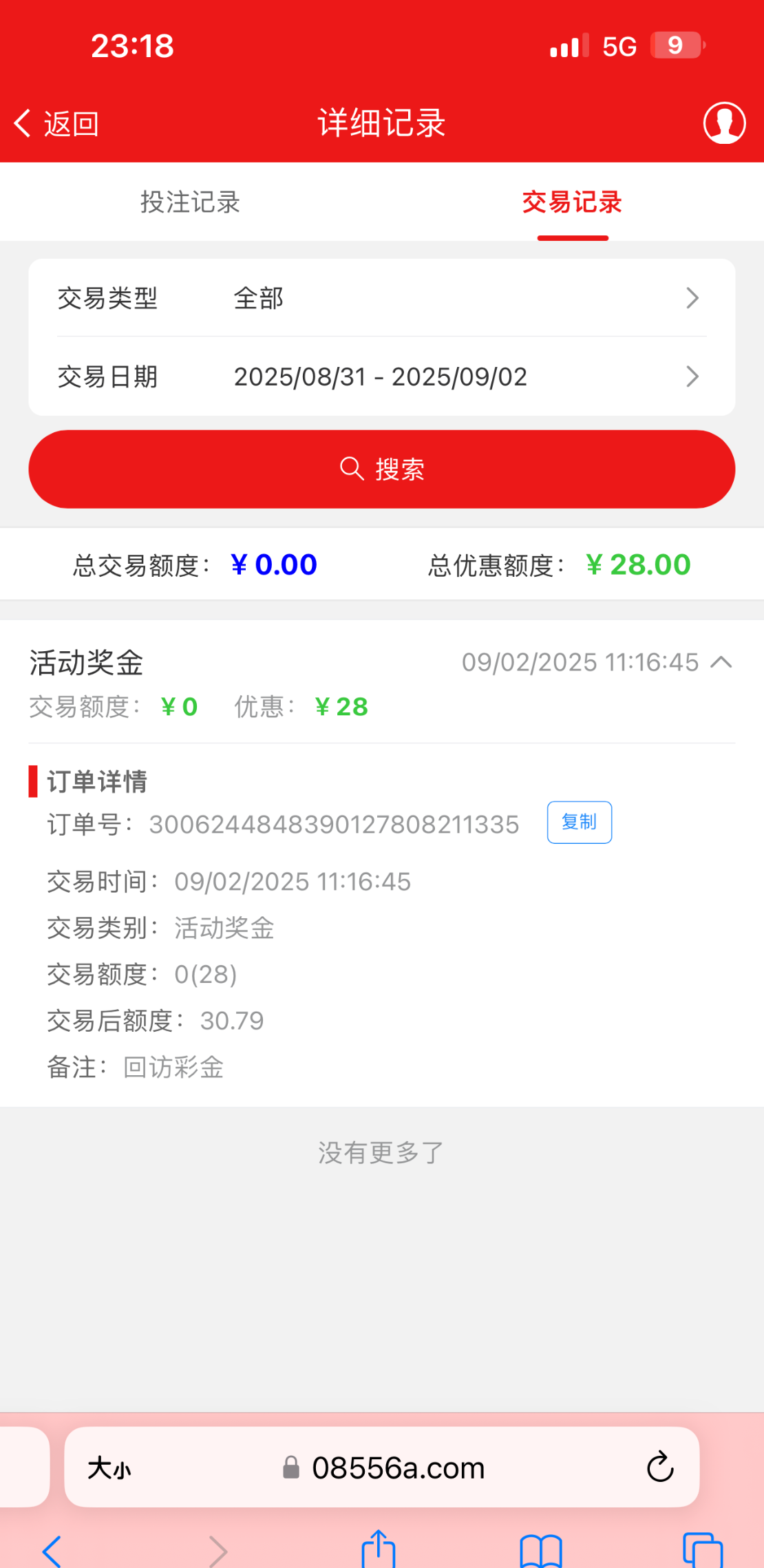This screenshot has width=764, height=1568.
Task: Copy the order number with 复制
Action: point(579,823)
